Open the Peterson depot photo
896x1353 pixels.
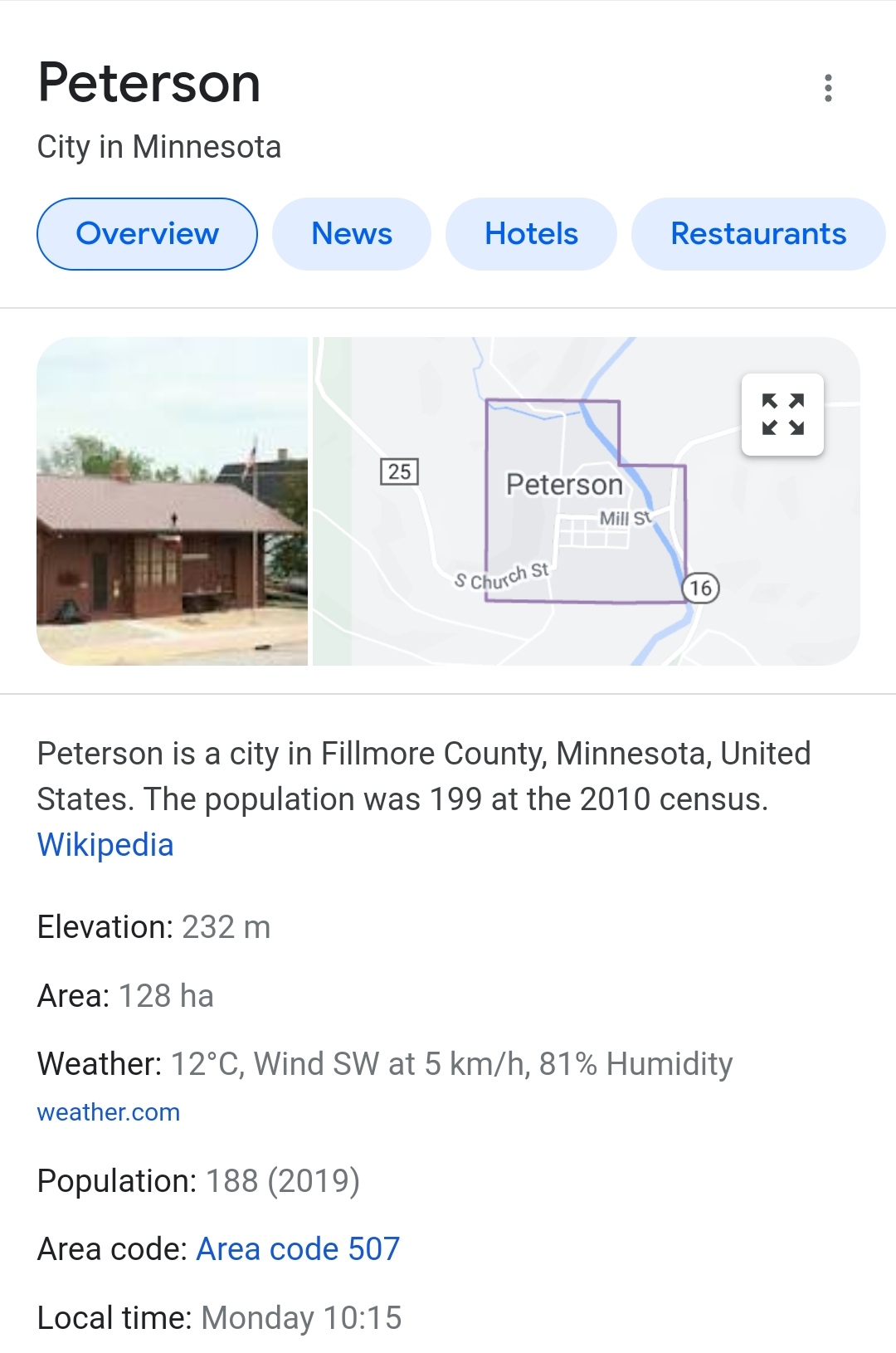click(x=173, y=501)
